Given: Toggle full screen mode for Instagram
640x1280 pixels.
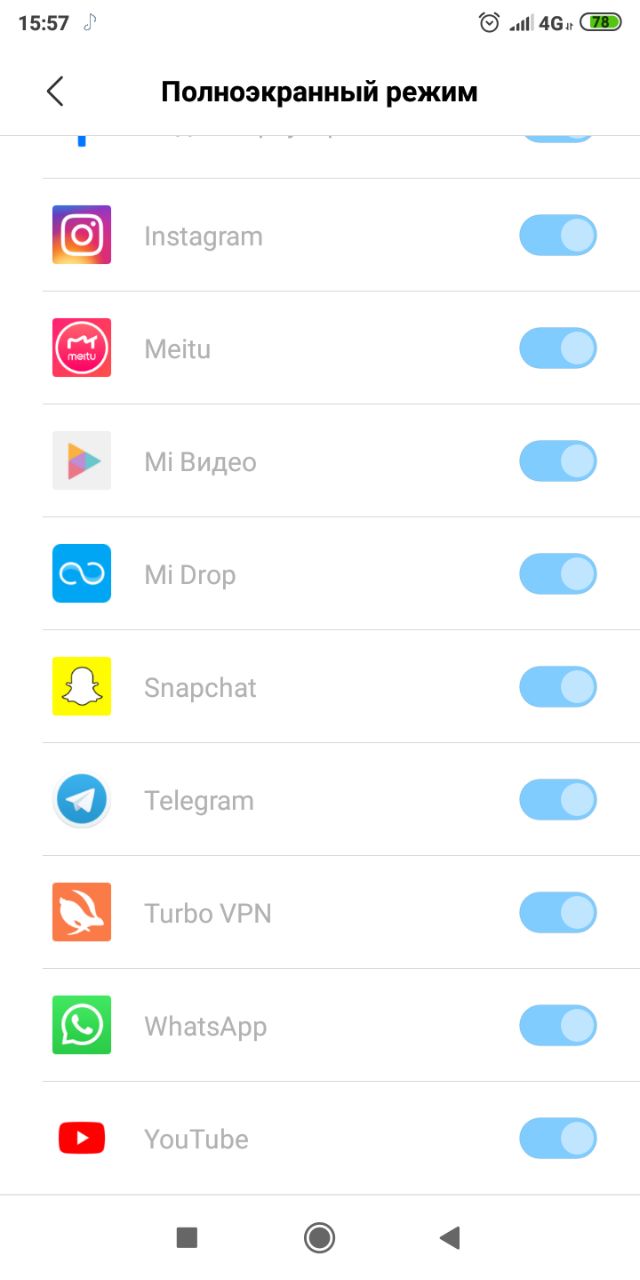Looking at the screenshot, I should click(558, 236).
